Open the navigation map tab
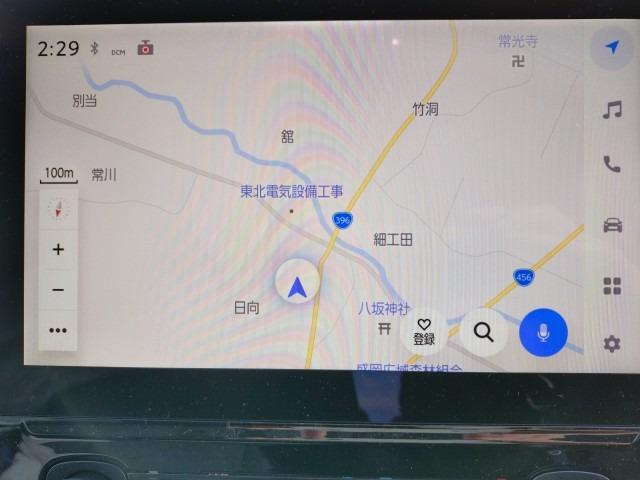This screenshot has width=640, height=480. click(610, 47)
